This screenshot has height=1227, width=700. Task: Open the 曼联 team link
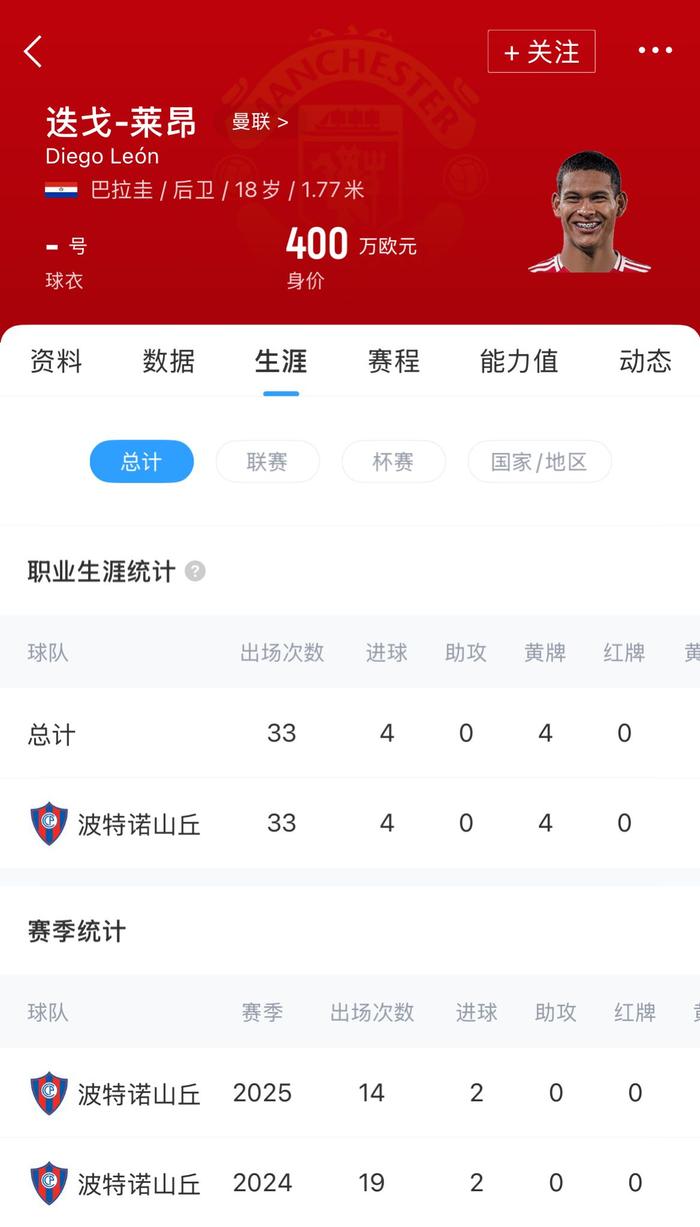click(259, 122)
